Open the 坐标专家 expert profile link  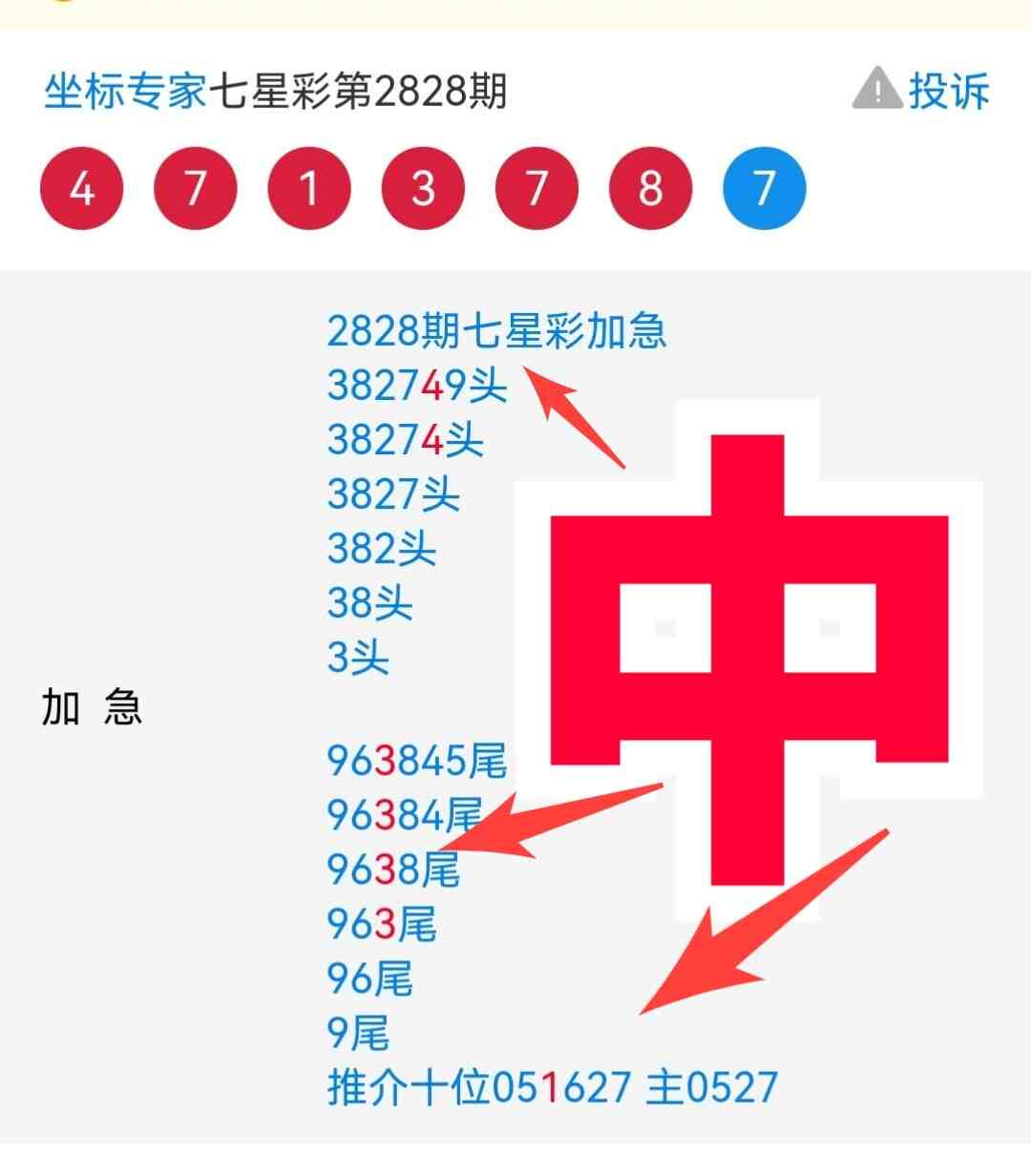125,92
